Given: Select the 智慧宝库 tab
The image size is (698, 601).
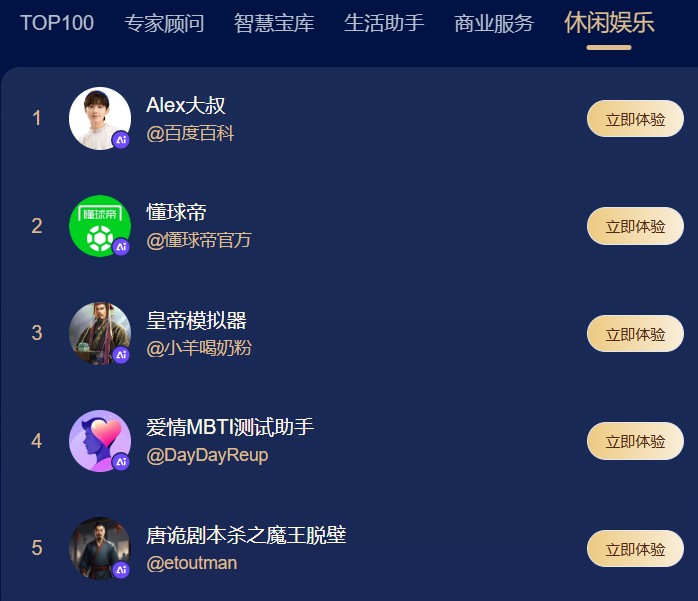Looking at the screenshot, I should tap(274, 23).
